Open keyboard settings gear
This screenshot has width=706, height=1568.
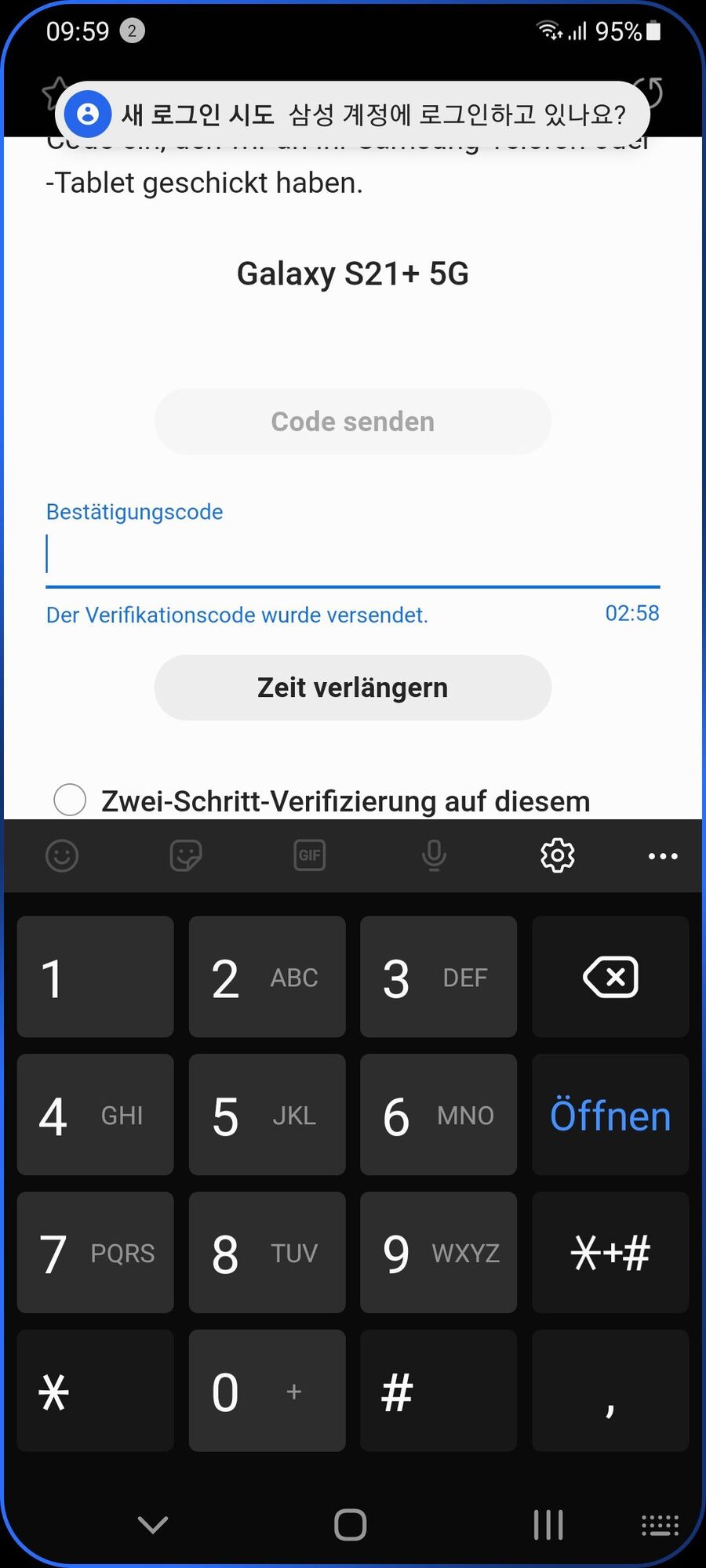pos(558,855)
